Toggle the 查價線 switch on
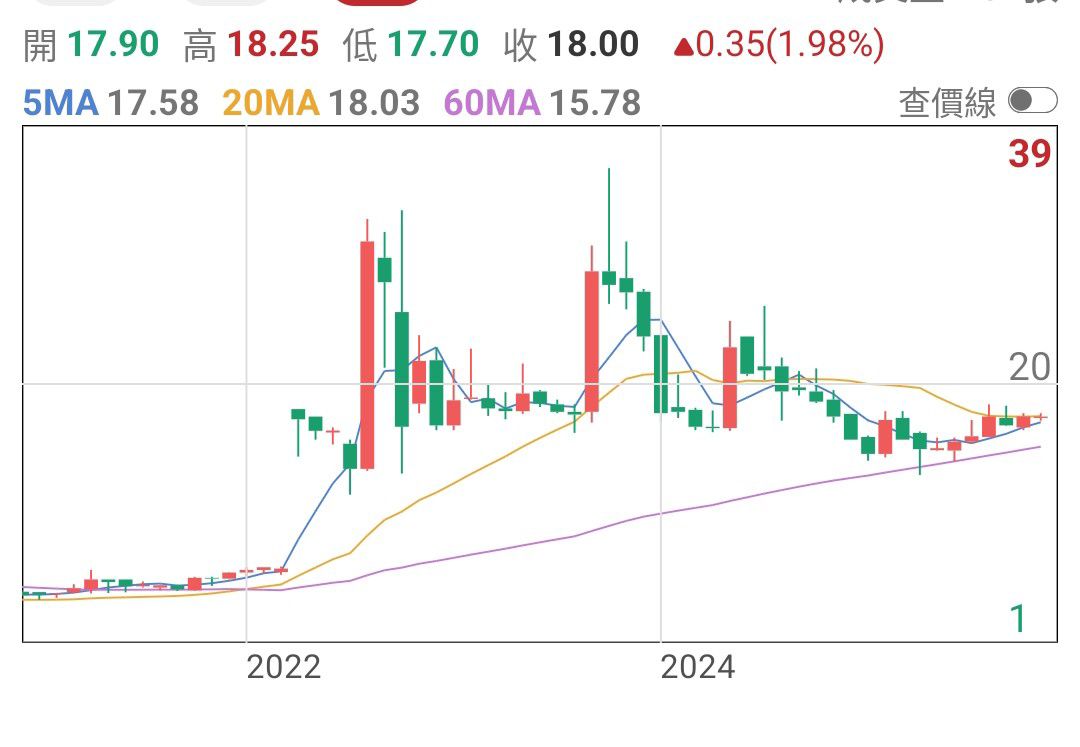The height and width of the screenshot is (747, 1080). coord(1032,101)
